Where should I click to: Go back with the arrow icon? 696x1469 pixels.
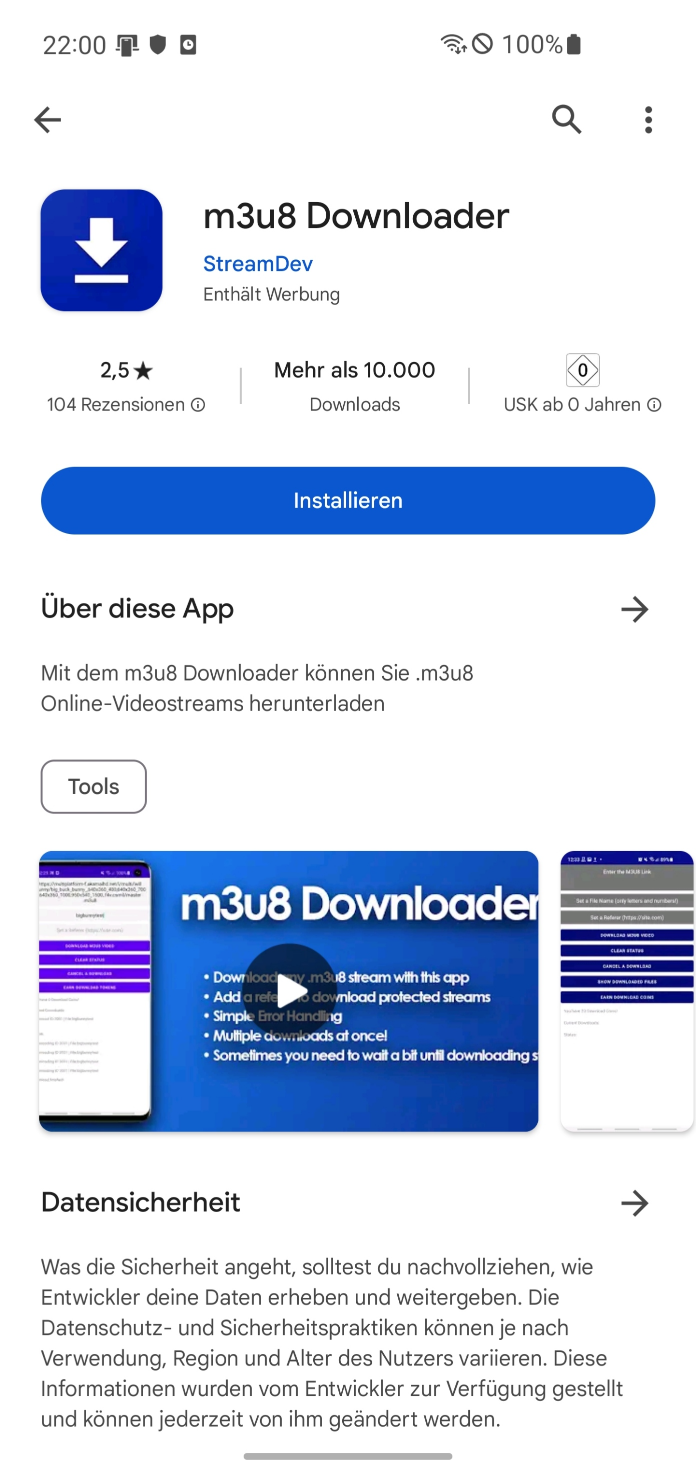[x=47, y=120]
